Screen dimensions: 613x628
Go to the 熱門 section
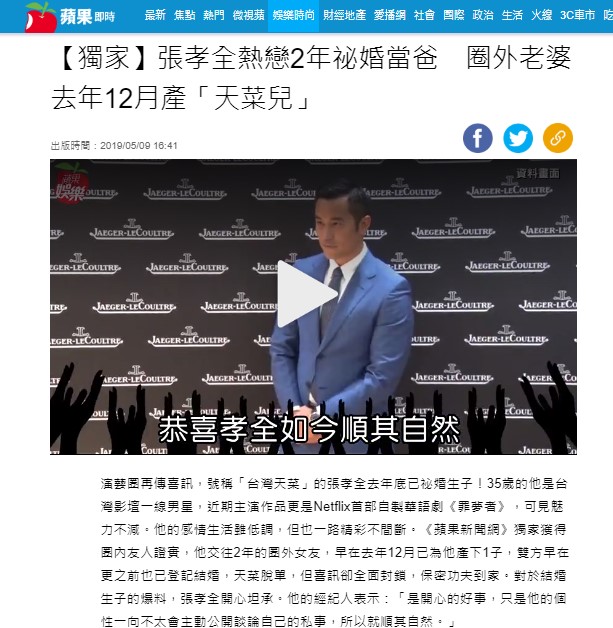[213, 16]
